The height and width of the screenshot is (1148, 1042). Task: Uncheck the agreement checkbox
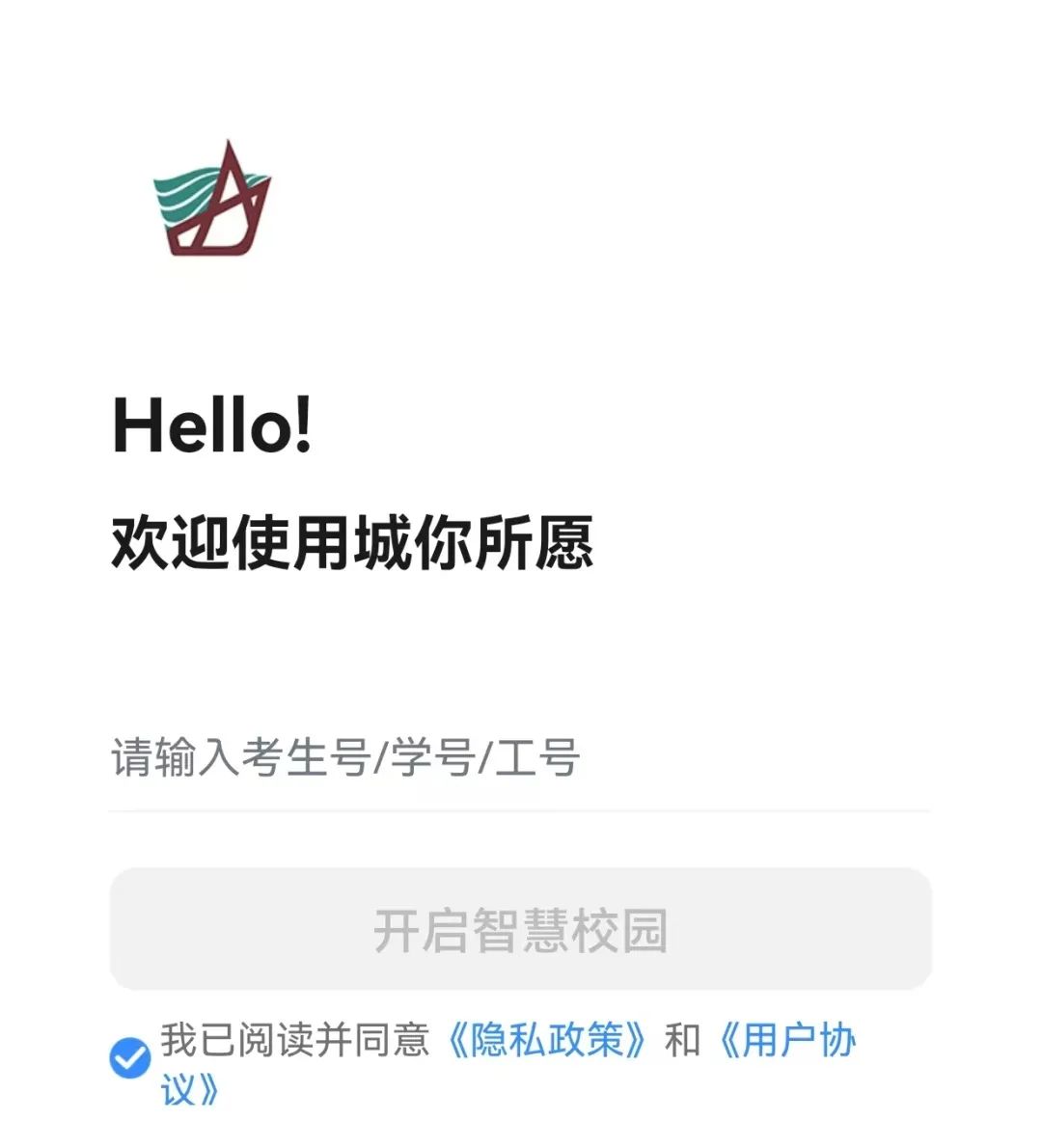pos(129,1058)
